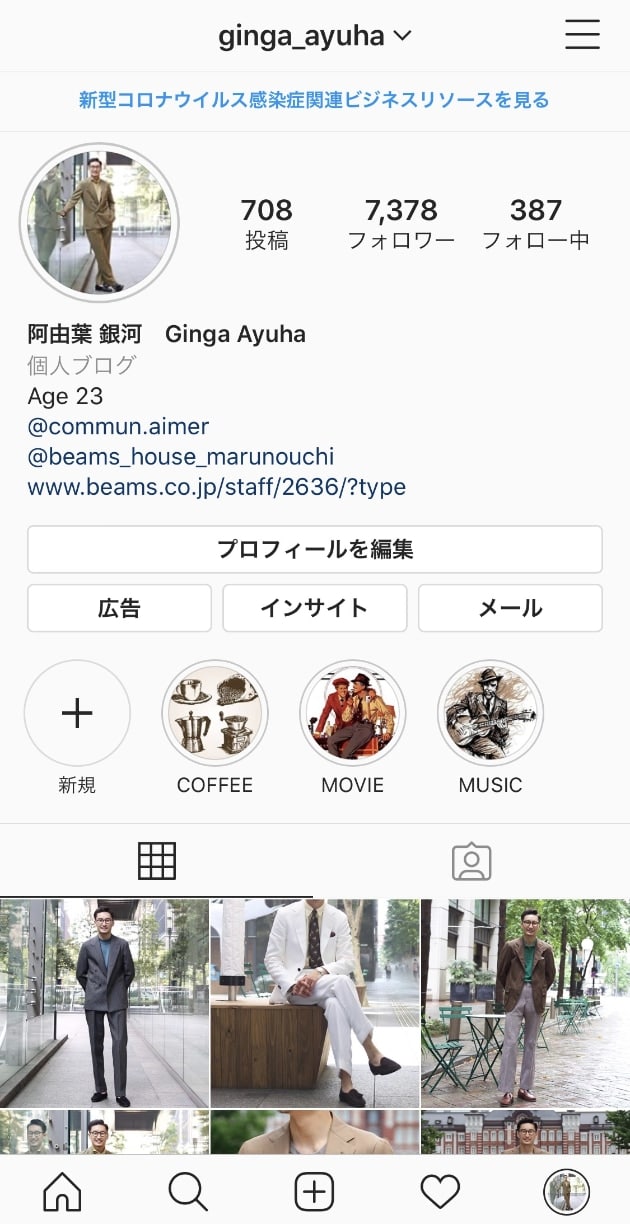This screenshot has width=630, height=1224.
Task: Open the profile picture
Action: [99, 222]
